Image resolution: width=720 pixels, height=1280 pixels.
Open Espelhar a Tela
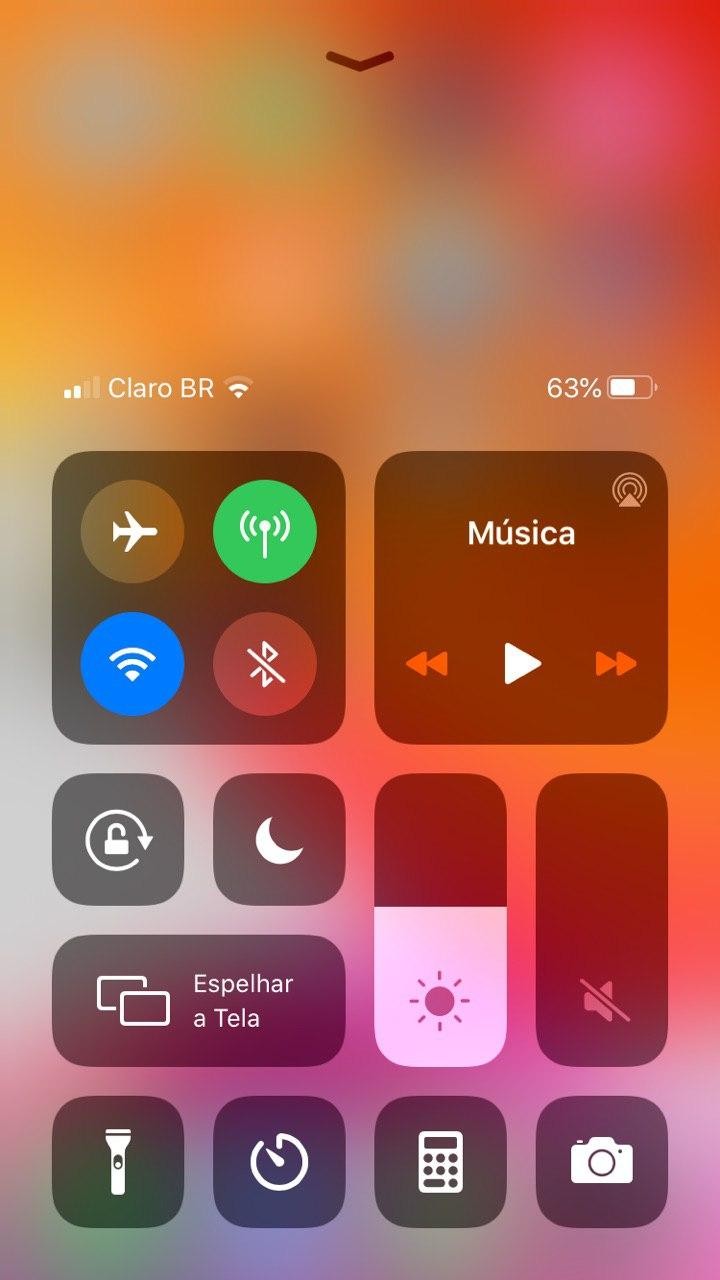(198, 1001)
